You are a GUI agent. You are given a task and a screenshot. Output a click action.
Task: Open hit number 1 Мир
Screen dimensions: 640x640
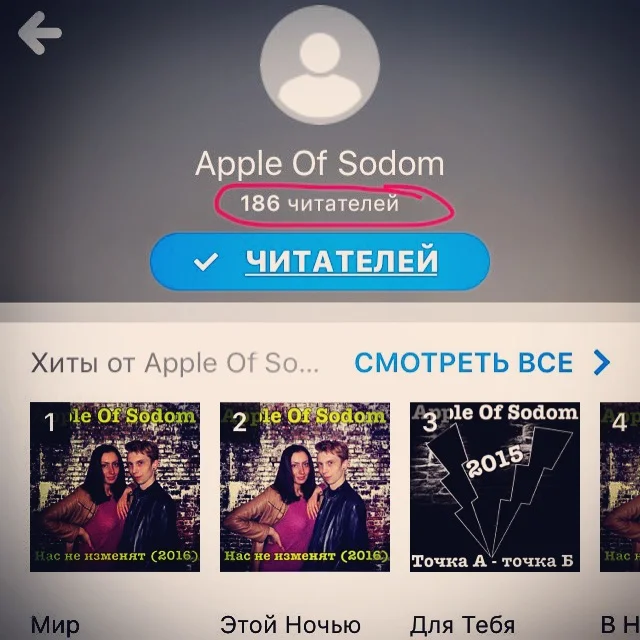point(114,487)
